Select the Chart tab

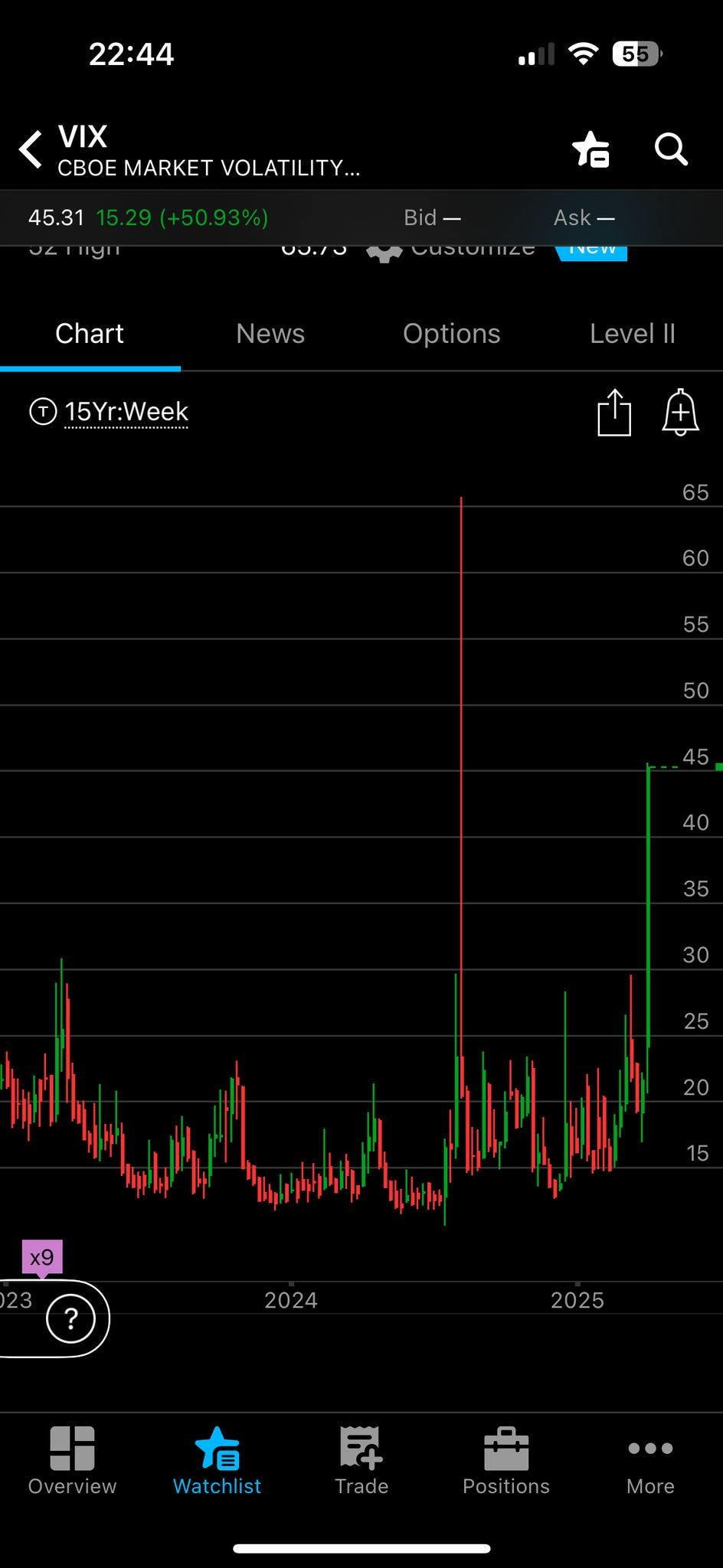[x=90, y=334]
